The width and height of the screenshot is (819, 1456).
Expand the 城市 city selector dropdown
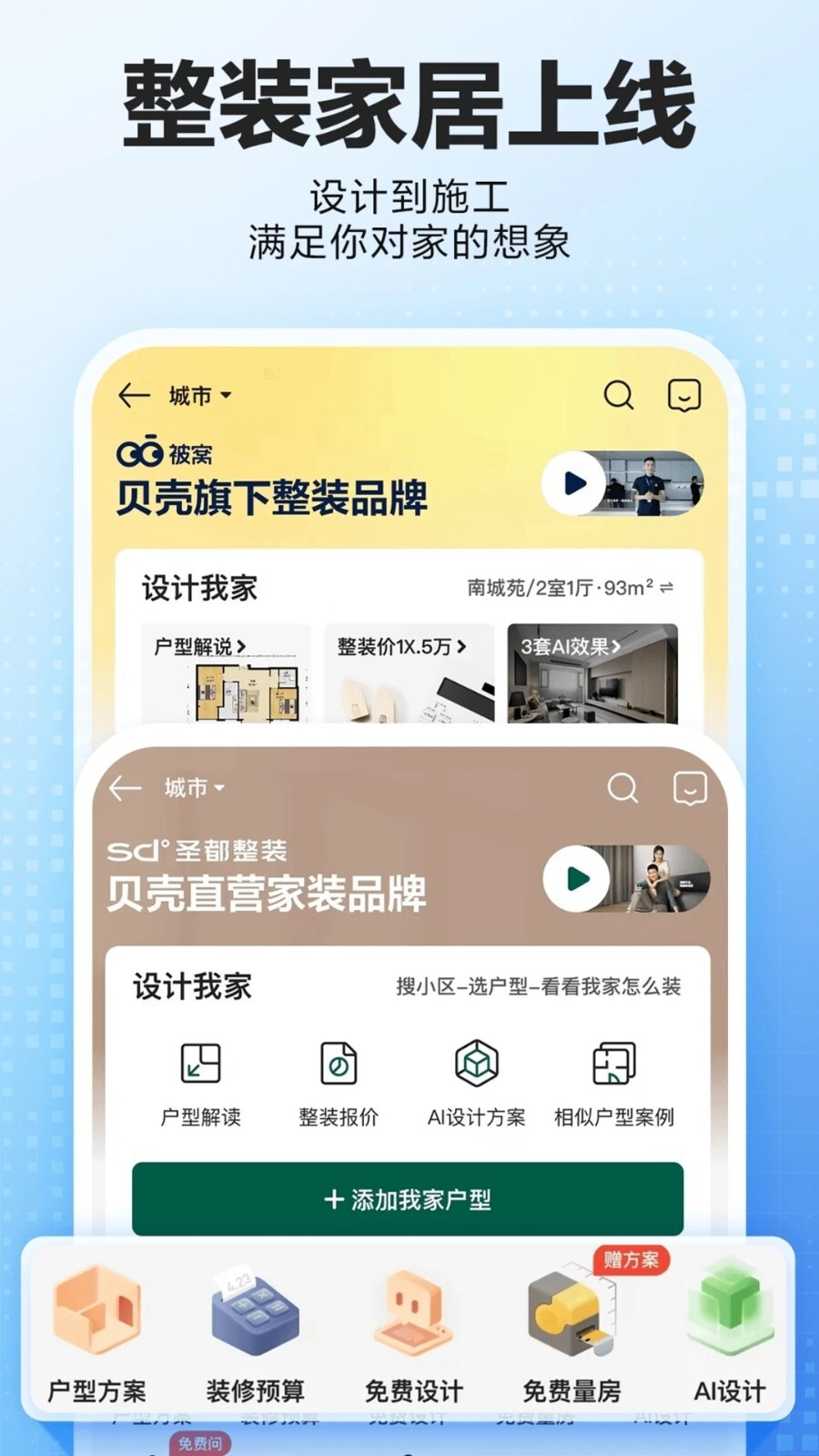pyautogui.click(x=193, y=395)
